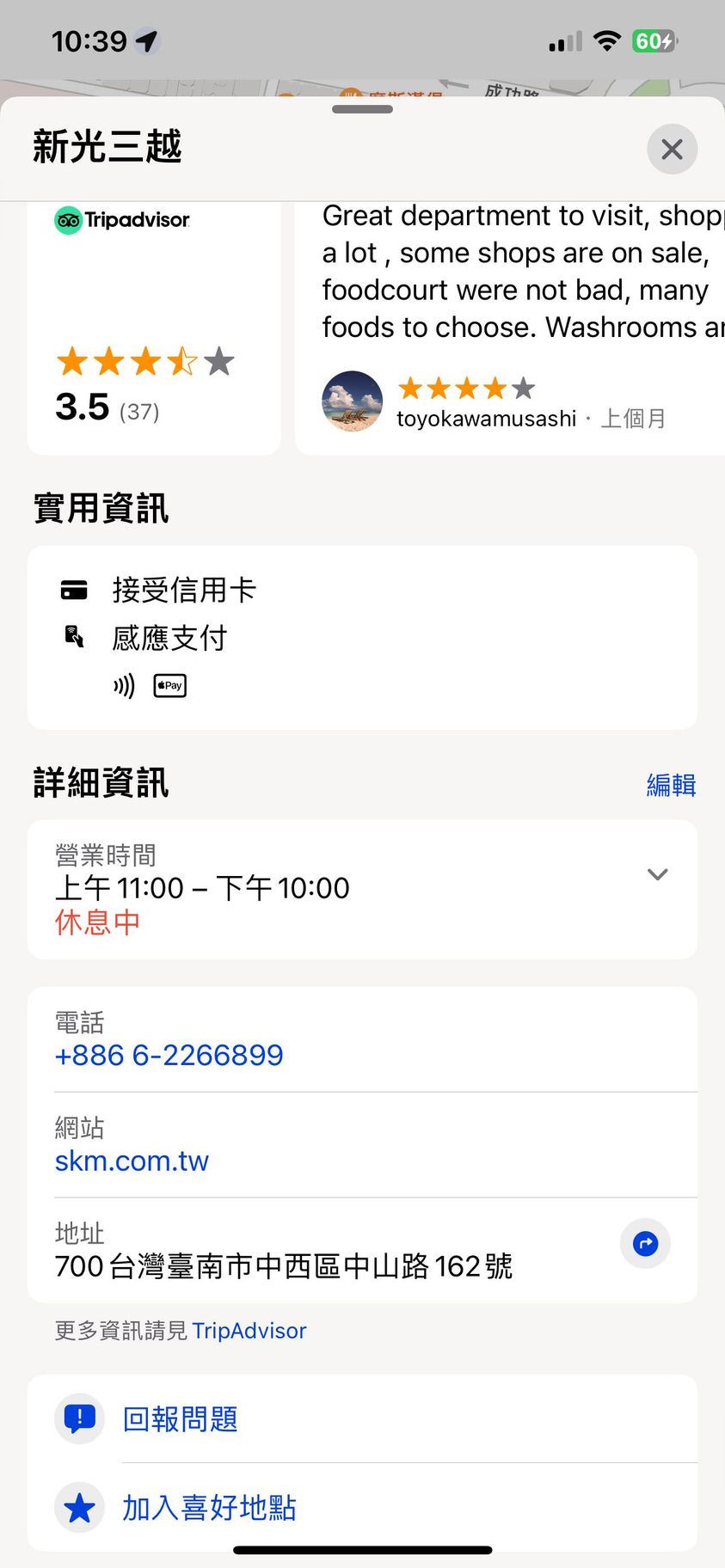The width and height of the screenshot is (725, 1568).
Task: Open the TripAdvisor more info link
Action: pyautogui.click(x=249, y=1331)
